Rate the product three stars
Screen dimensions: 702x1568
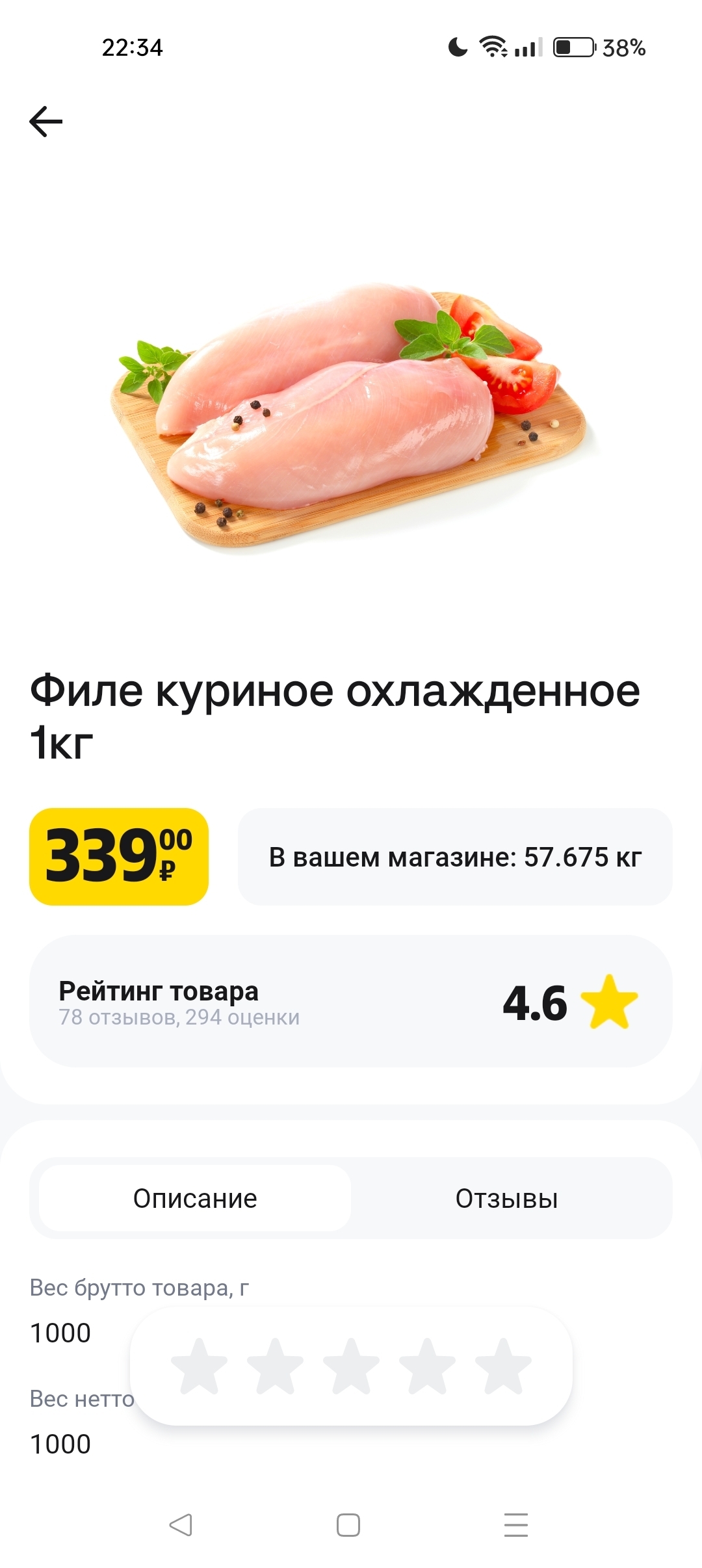point(351,1366)
